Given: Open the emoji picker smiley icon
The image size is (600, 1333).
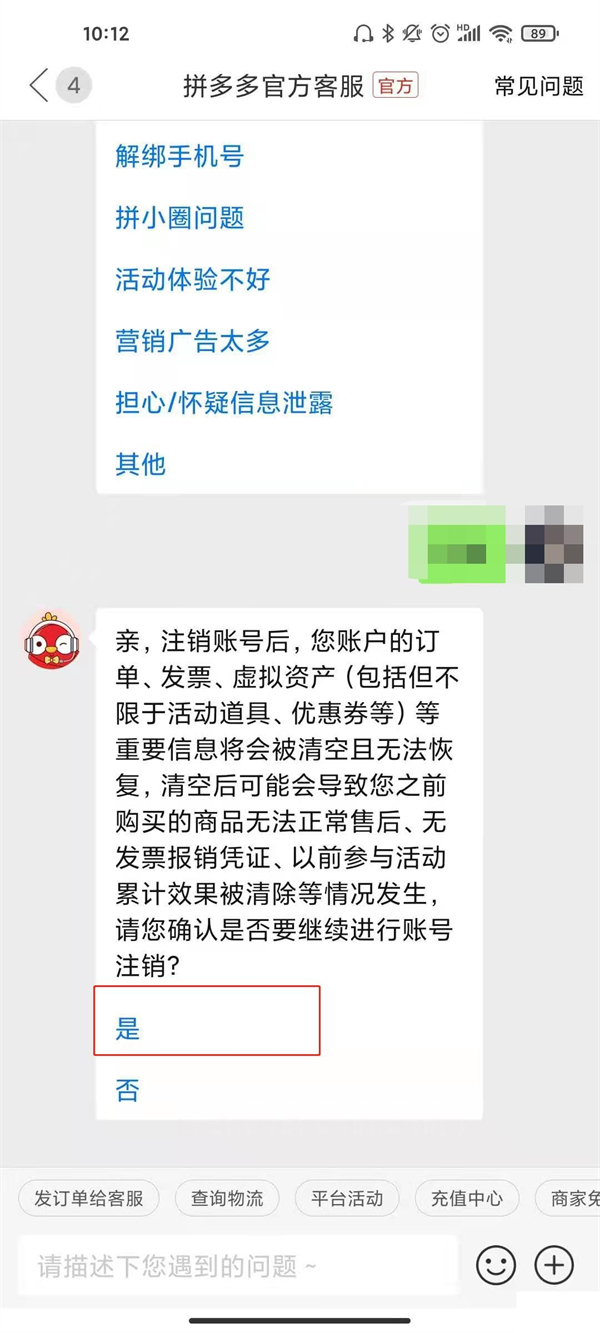Looking at the screenshot, I should point(496,1265).
